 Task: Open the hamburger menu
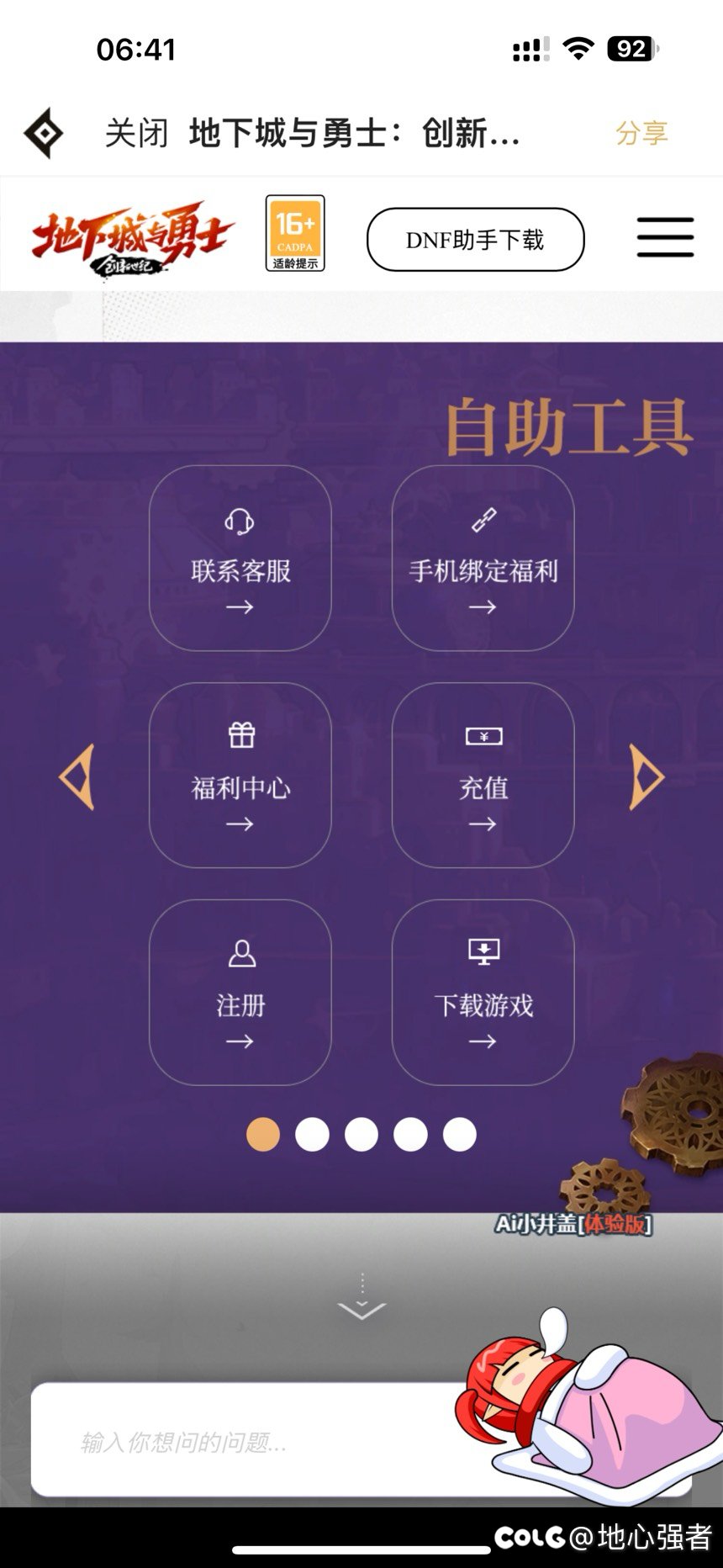(x=664, y=237)
